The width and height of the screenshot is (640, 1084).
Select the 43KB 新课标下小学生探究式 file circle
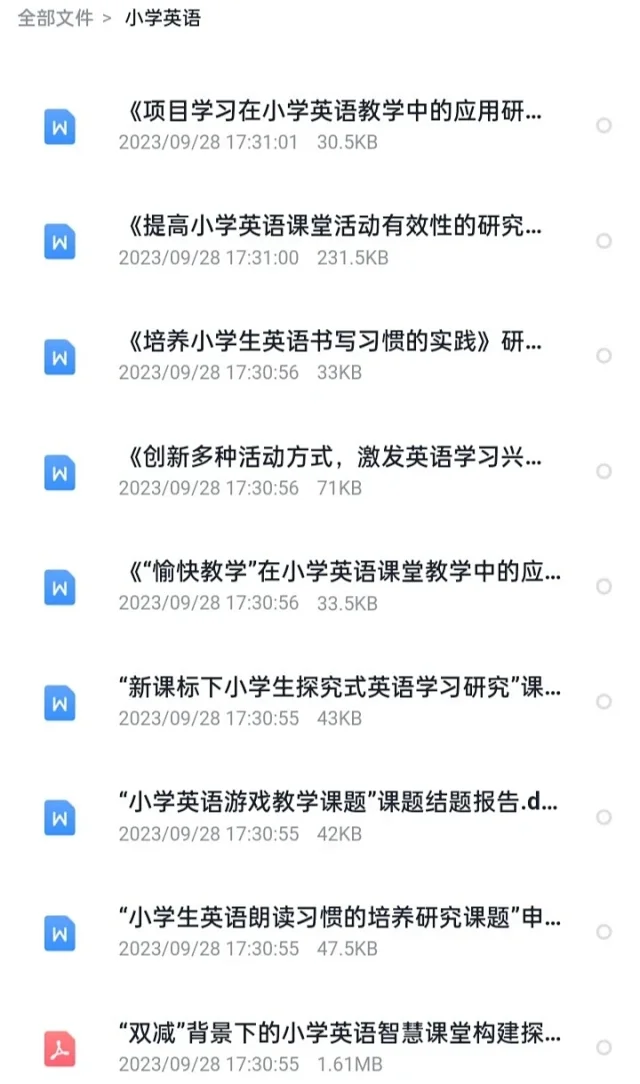[x=604, y=702]
